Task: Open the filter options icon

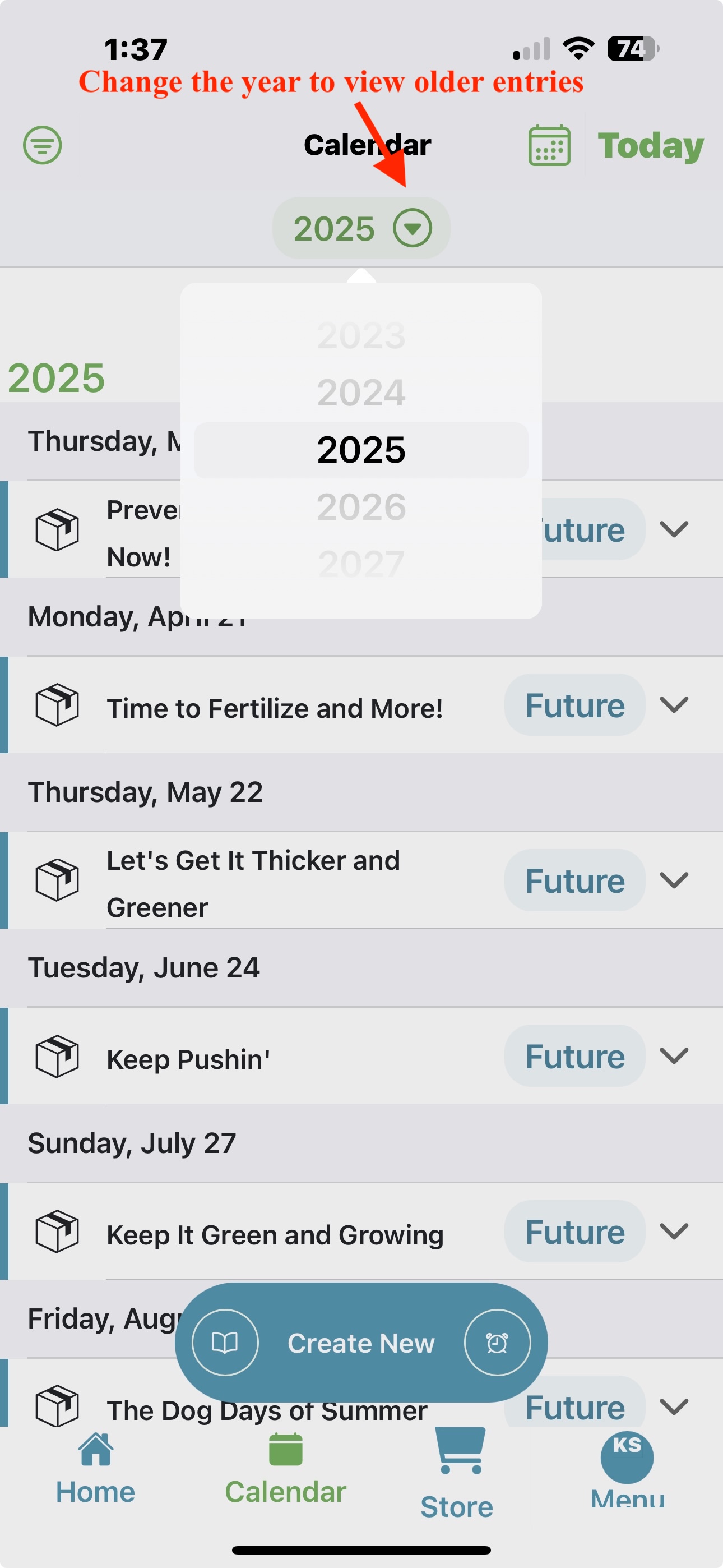Action: (x=42, y=145)
